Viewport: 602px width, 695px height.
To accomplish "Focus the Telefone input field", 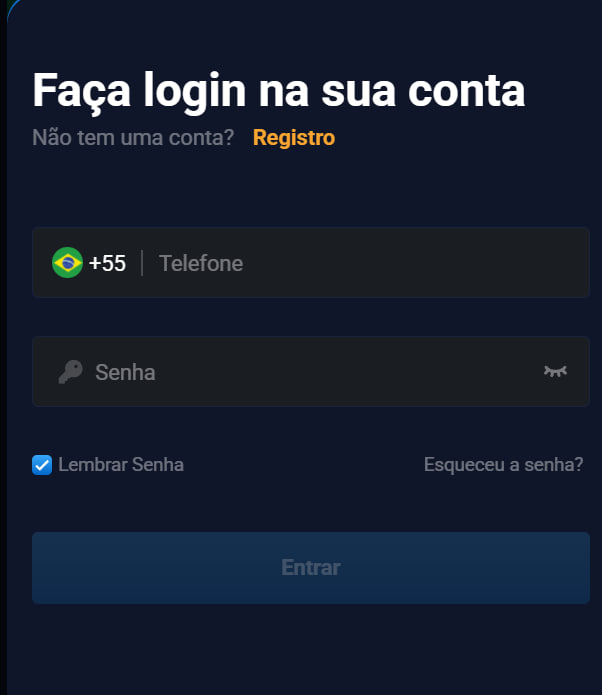I will coord(360,263).
